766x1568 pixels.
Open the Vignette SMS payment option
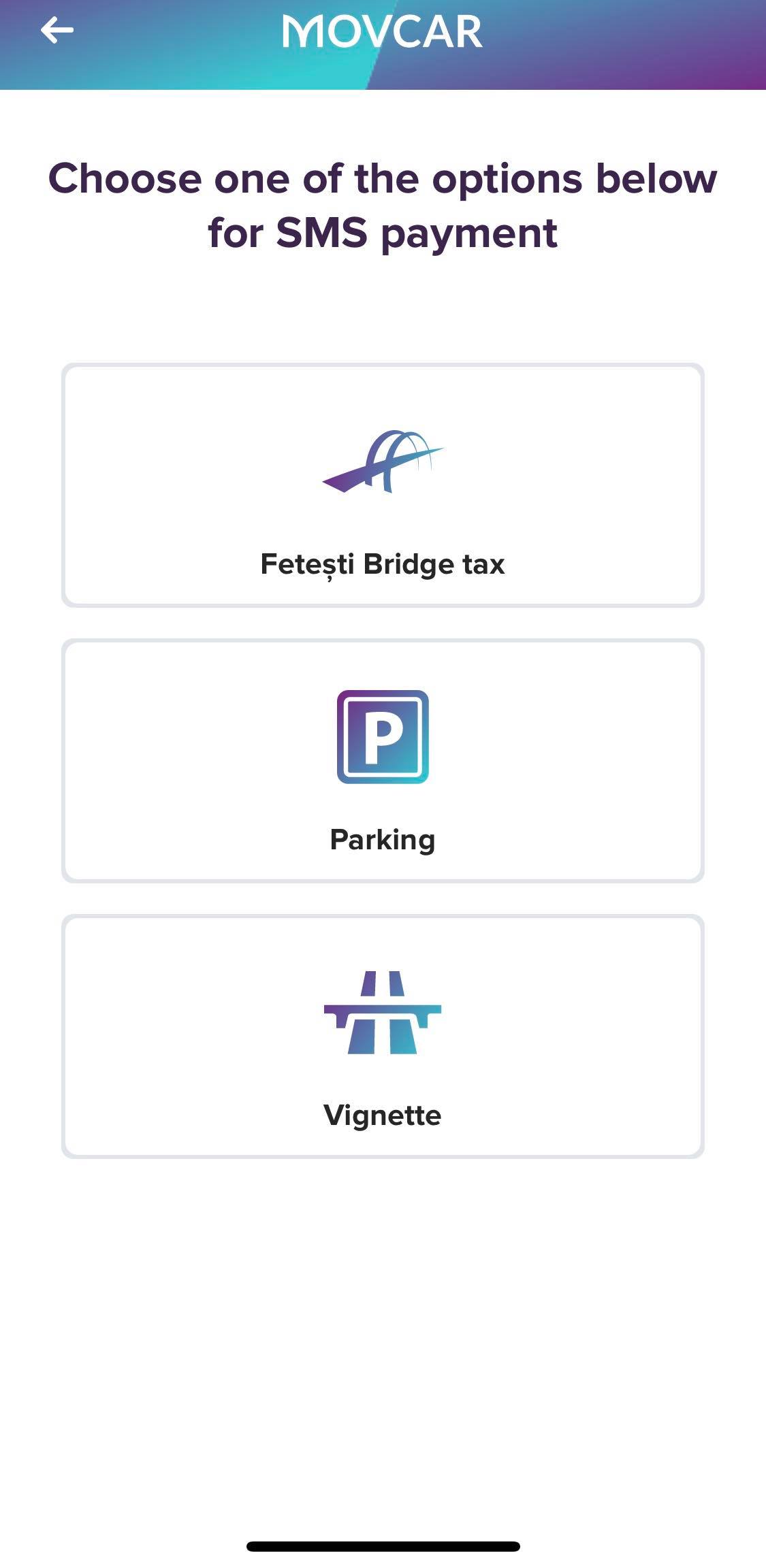click(x=383, y=1036)
